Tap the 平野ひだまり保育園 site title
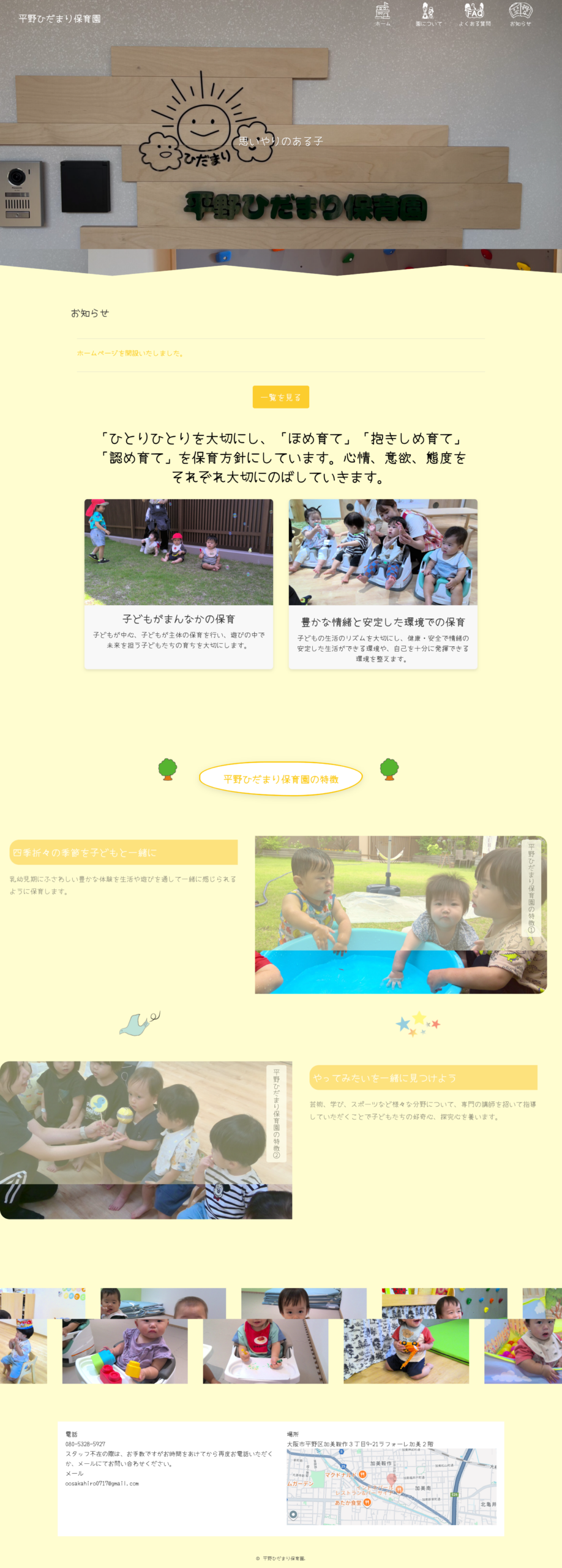Image resolution: width=562 pixels, height=1568 pixels. [x=59, y=19]
